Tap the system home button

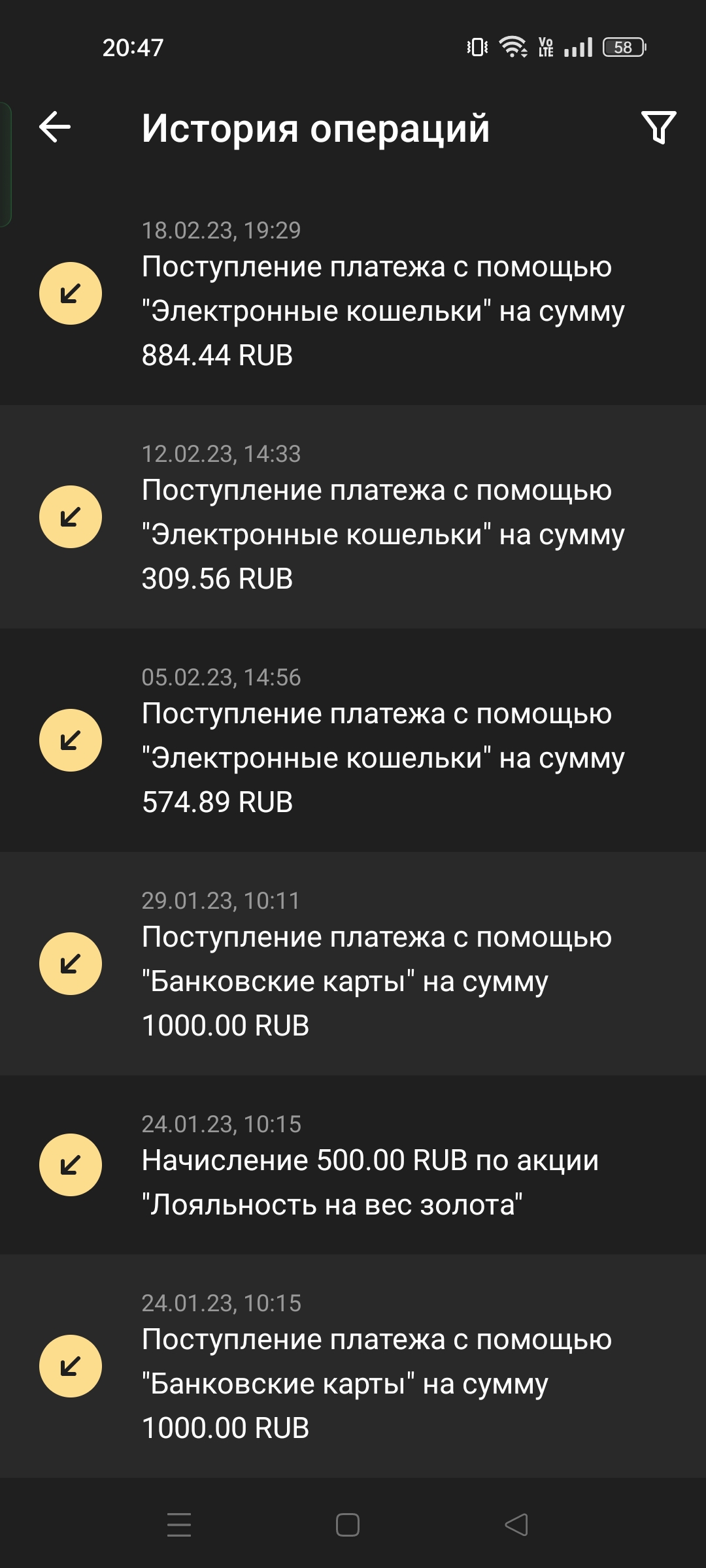pos(348,1525)
